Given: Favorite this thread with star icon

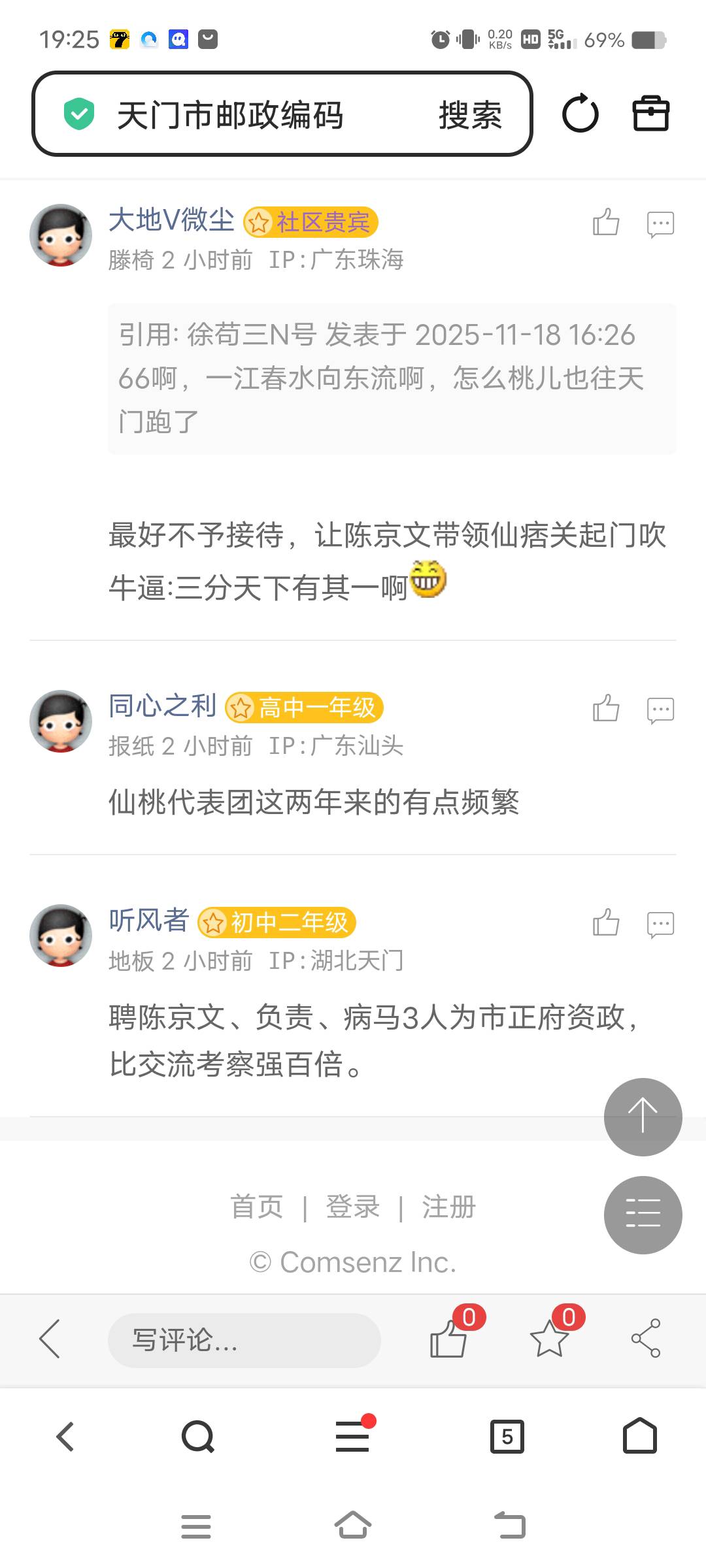Looking at the screenshot, I should [x=549, y=1337].
